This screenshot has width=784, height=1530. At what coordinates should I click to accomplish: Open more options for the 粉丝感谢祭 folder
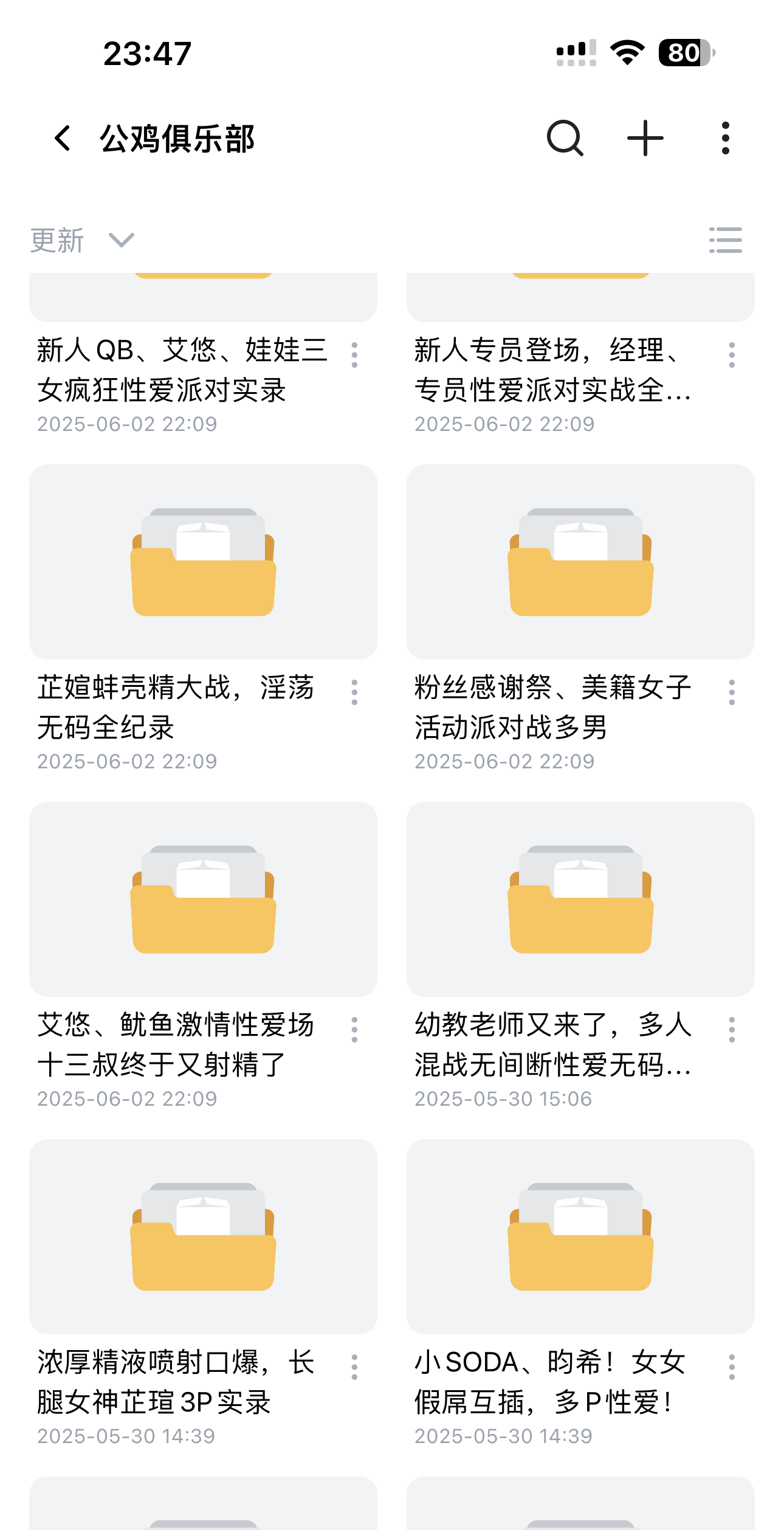point(732,692)
